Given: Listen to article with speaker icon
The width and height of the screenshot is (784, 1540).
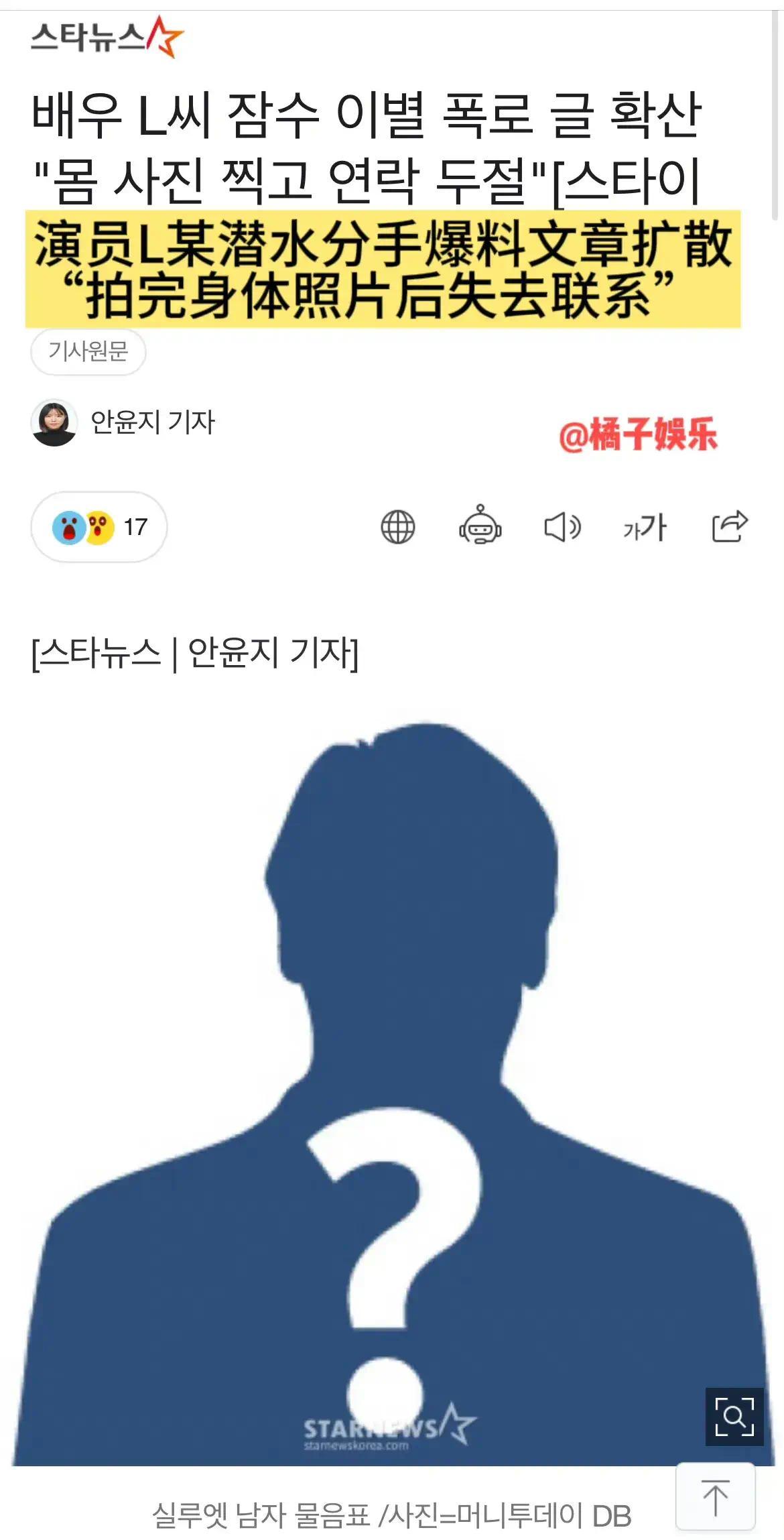Looking at the screenshot, I should (x=562, y=527).
